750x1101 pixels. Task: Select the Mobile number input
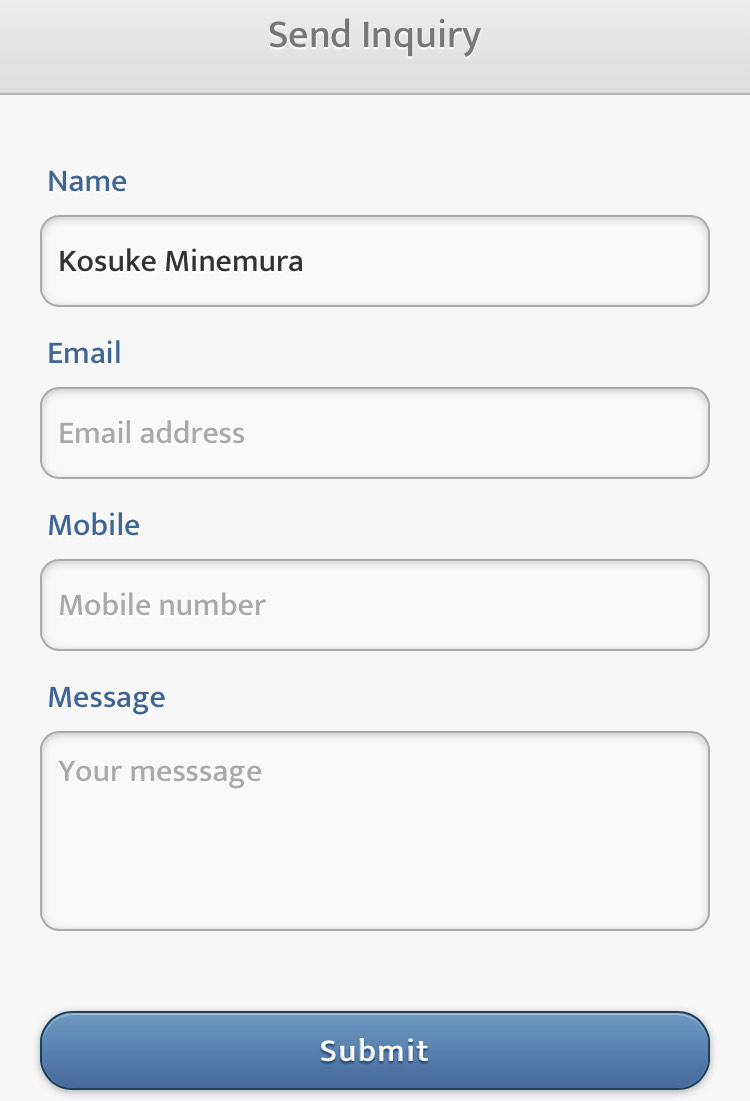[374, 605]
